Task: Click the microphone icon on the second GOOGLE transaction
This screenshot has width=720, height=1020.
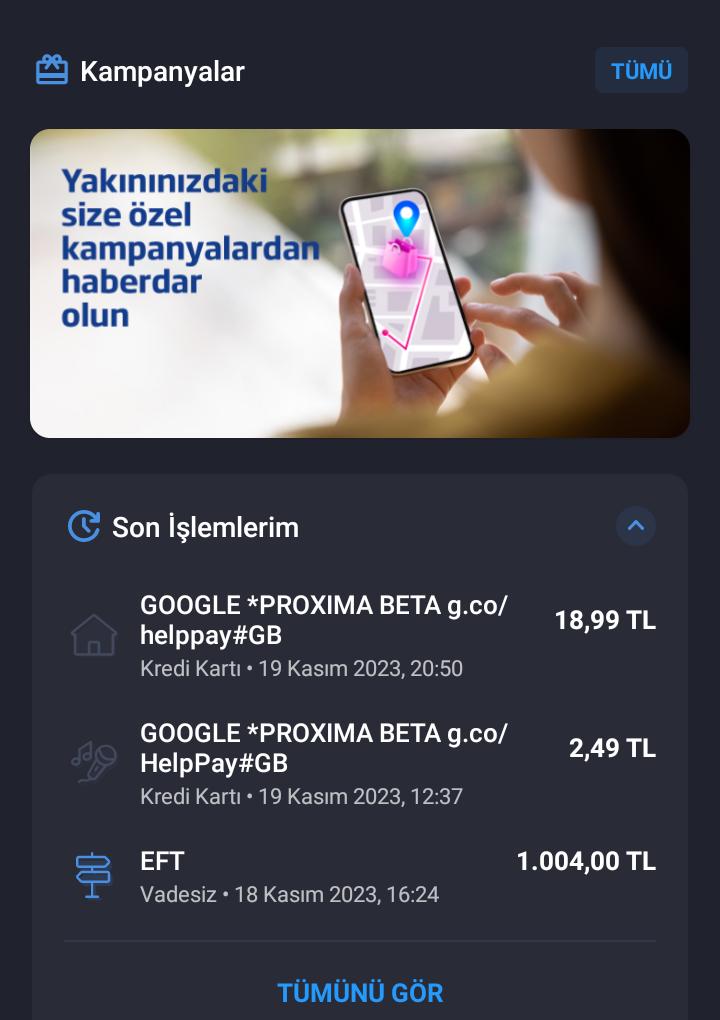Action: click(93, 761)
